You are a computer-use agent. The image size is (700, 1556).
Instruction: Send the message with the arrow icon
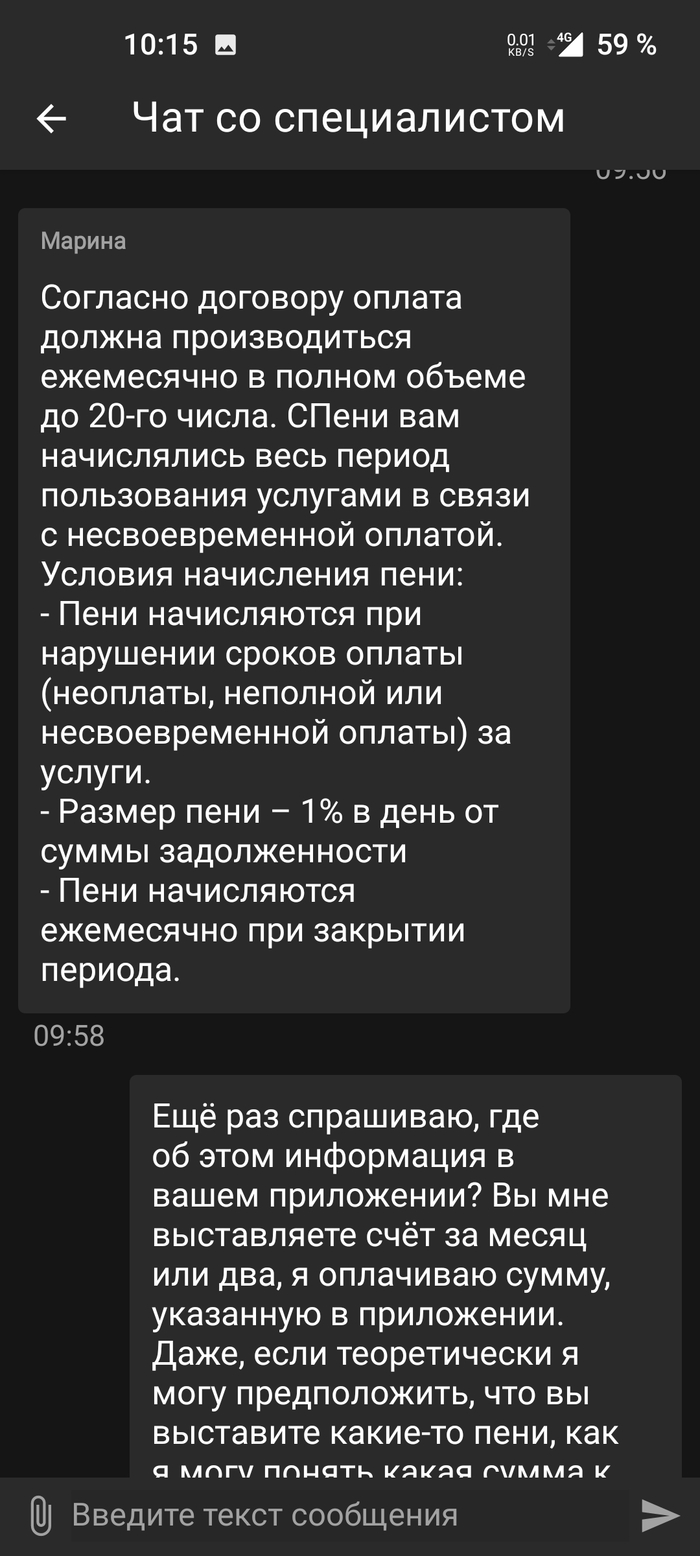click(x=659, y=1516)
